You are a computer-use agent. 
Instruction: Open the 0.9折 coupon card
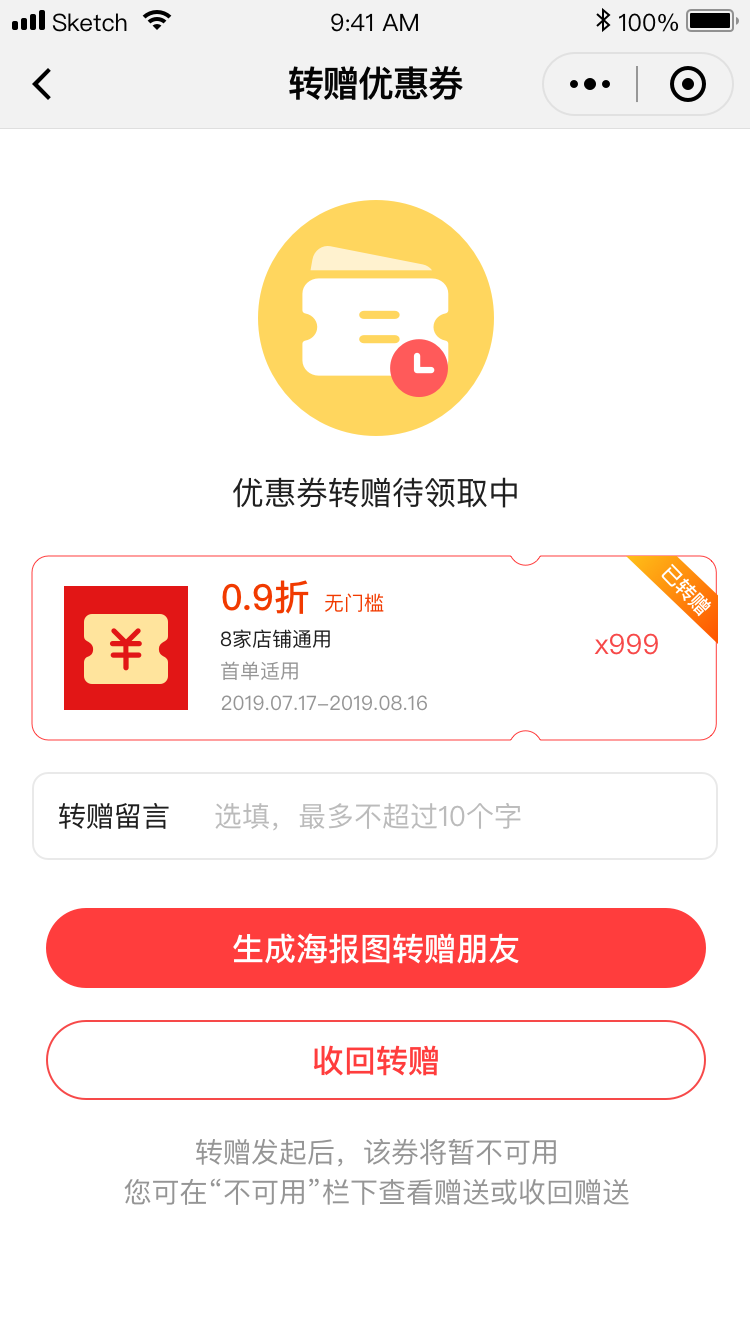pyautogui.click(x=374, y=648)
